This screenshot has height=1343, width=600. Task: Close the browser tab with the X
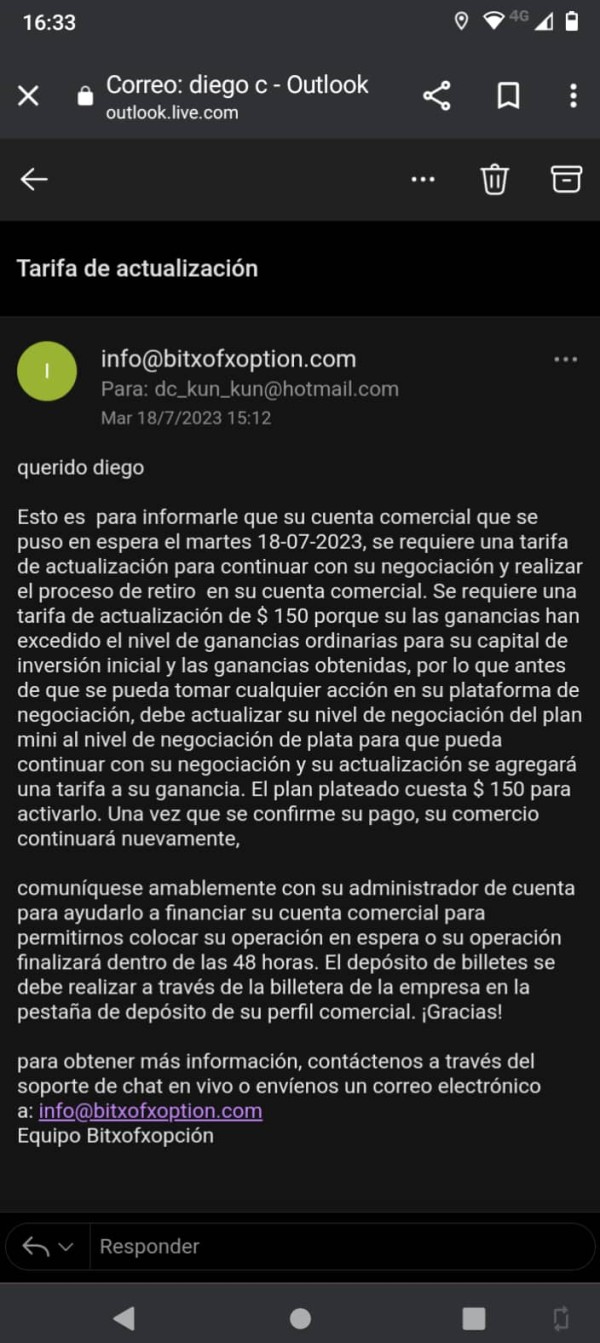click(x=28, y=96)
